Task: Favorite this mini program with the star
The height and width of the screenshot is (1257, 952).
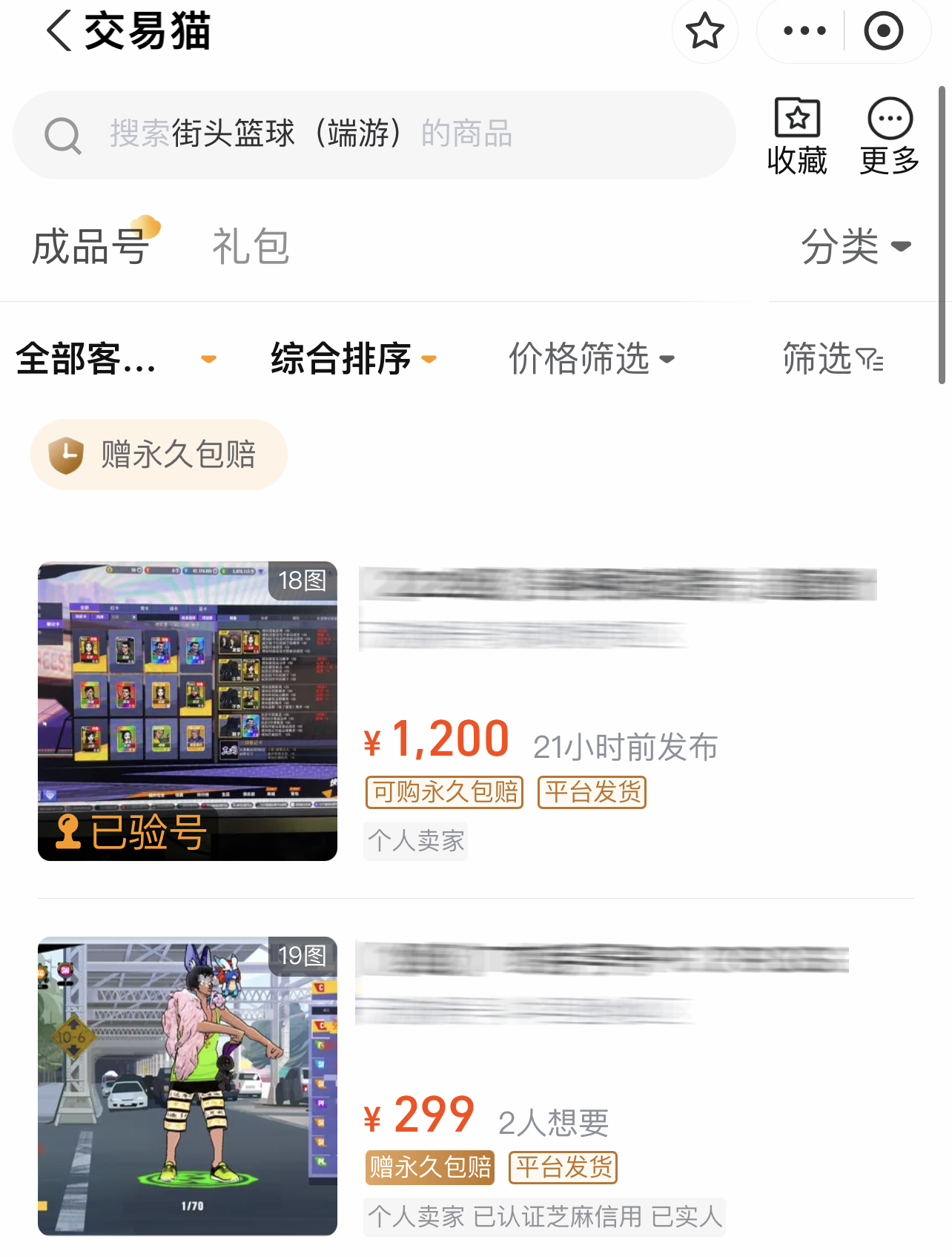Action: click(x=704, y=31)
